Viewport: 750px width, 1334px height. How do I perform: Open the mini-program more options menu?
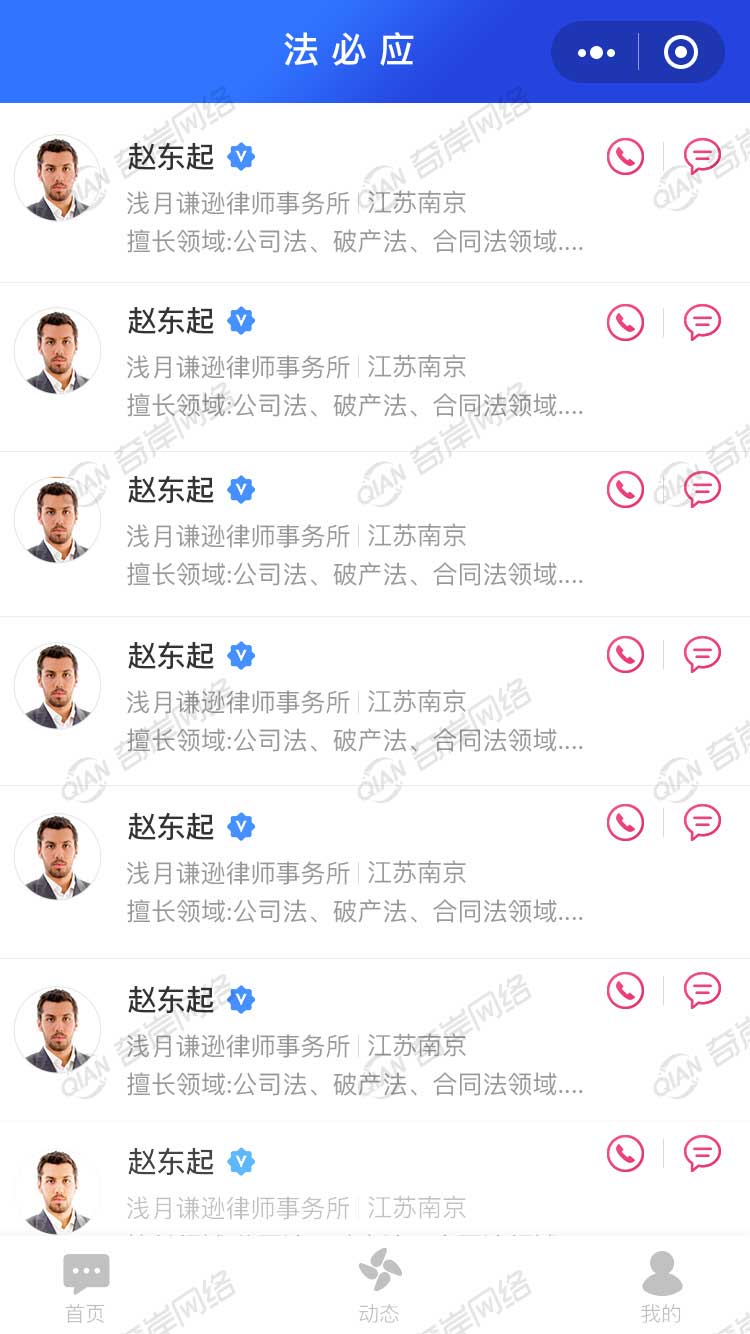(x=596, y=52)
